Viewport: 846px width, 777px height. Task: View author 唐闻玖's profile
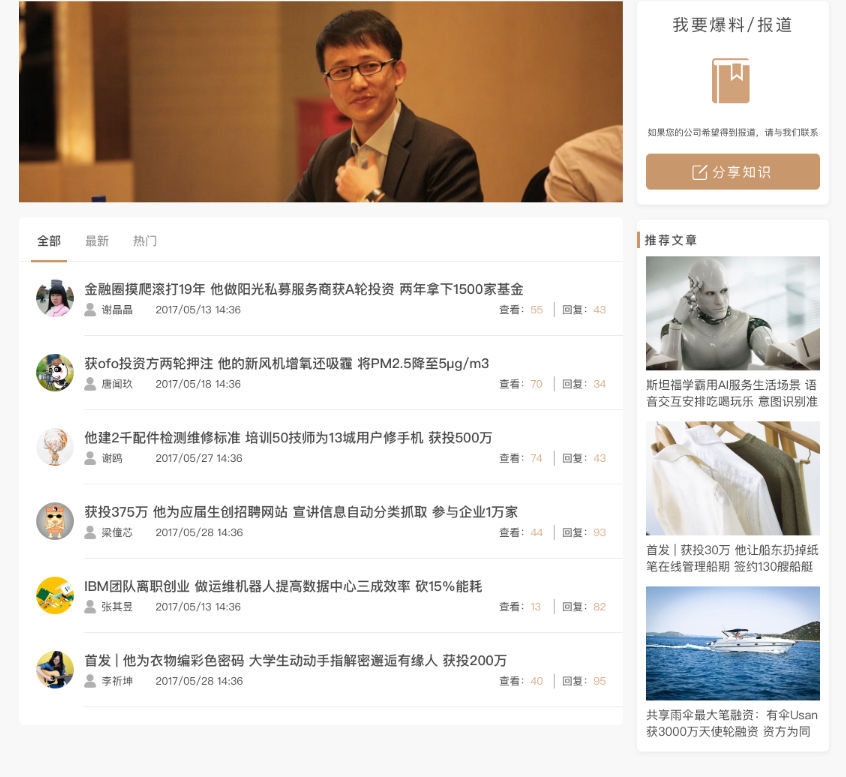click(x=116, y=384)
